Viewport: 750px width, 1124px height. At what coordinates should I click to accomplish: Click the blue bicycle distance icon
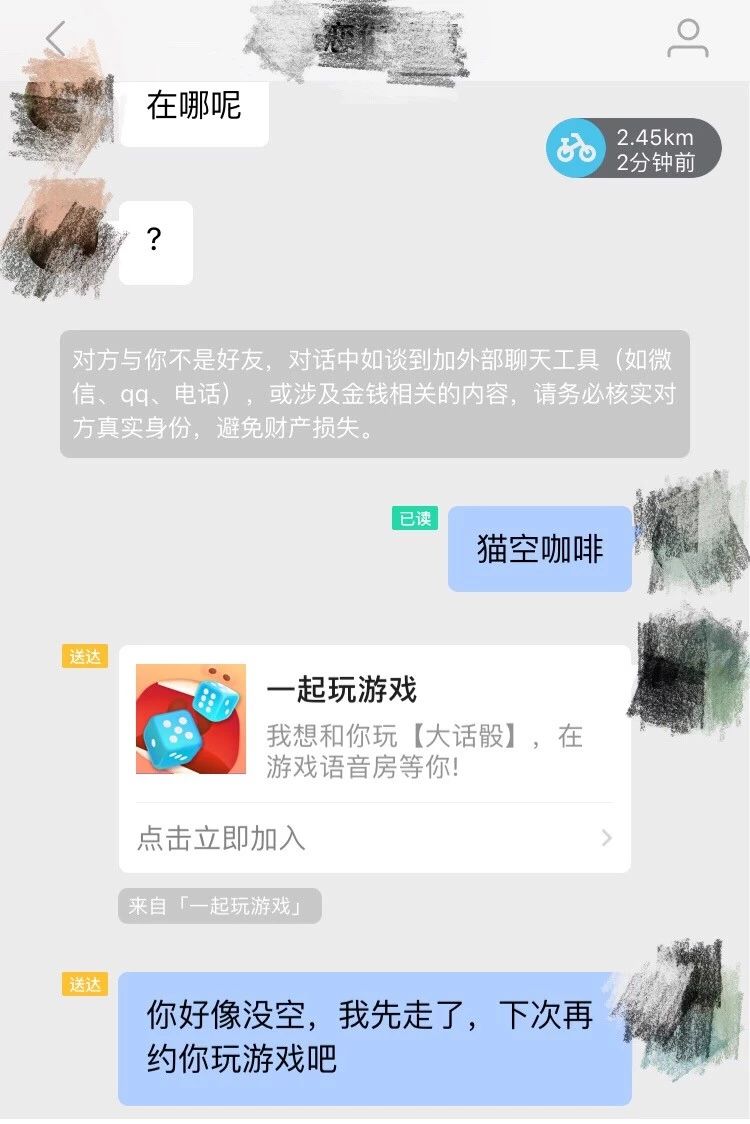tap(578, 147)
